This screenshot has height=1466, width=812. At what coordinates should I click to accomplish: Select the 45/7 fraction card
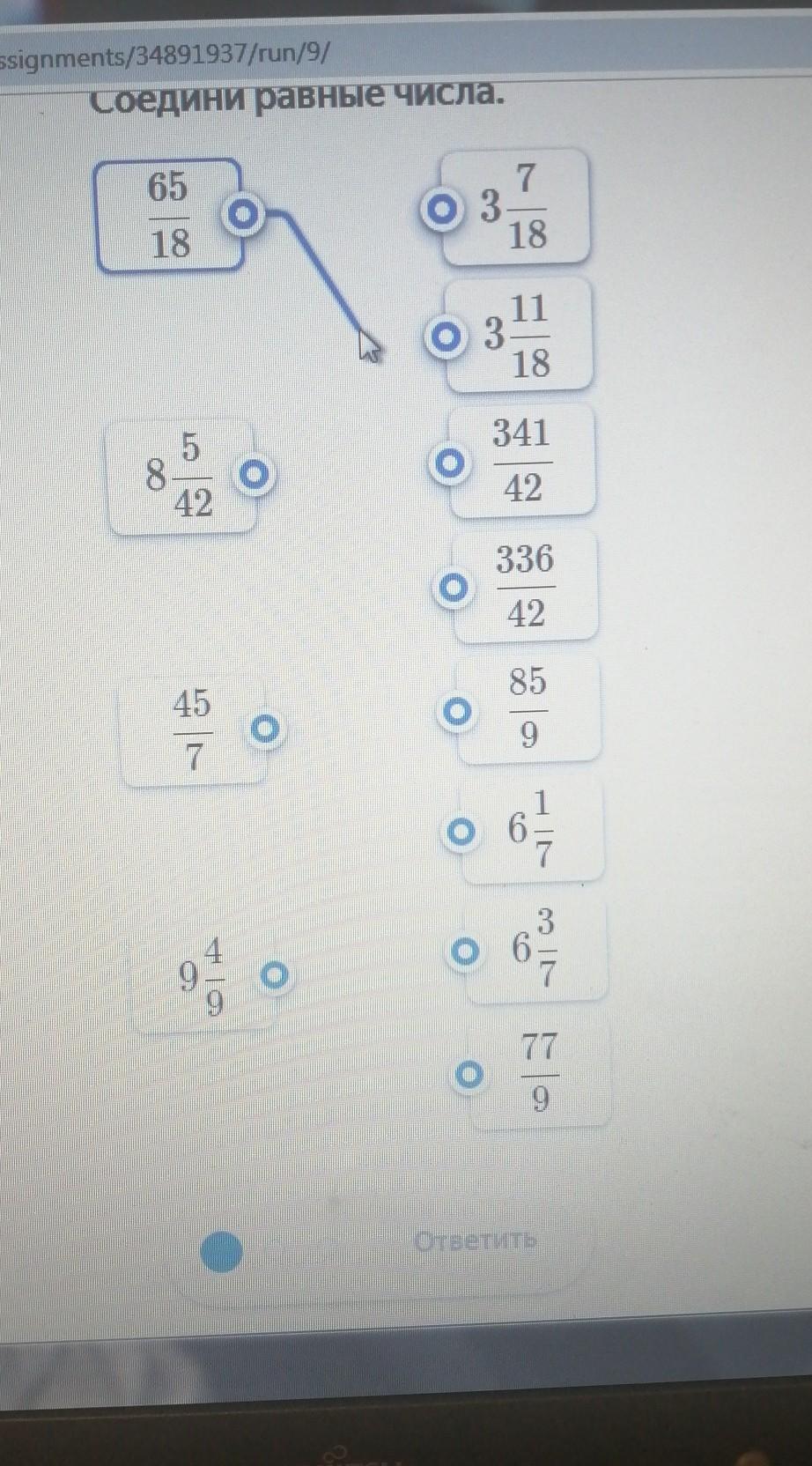click(193, 729)
